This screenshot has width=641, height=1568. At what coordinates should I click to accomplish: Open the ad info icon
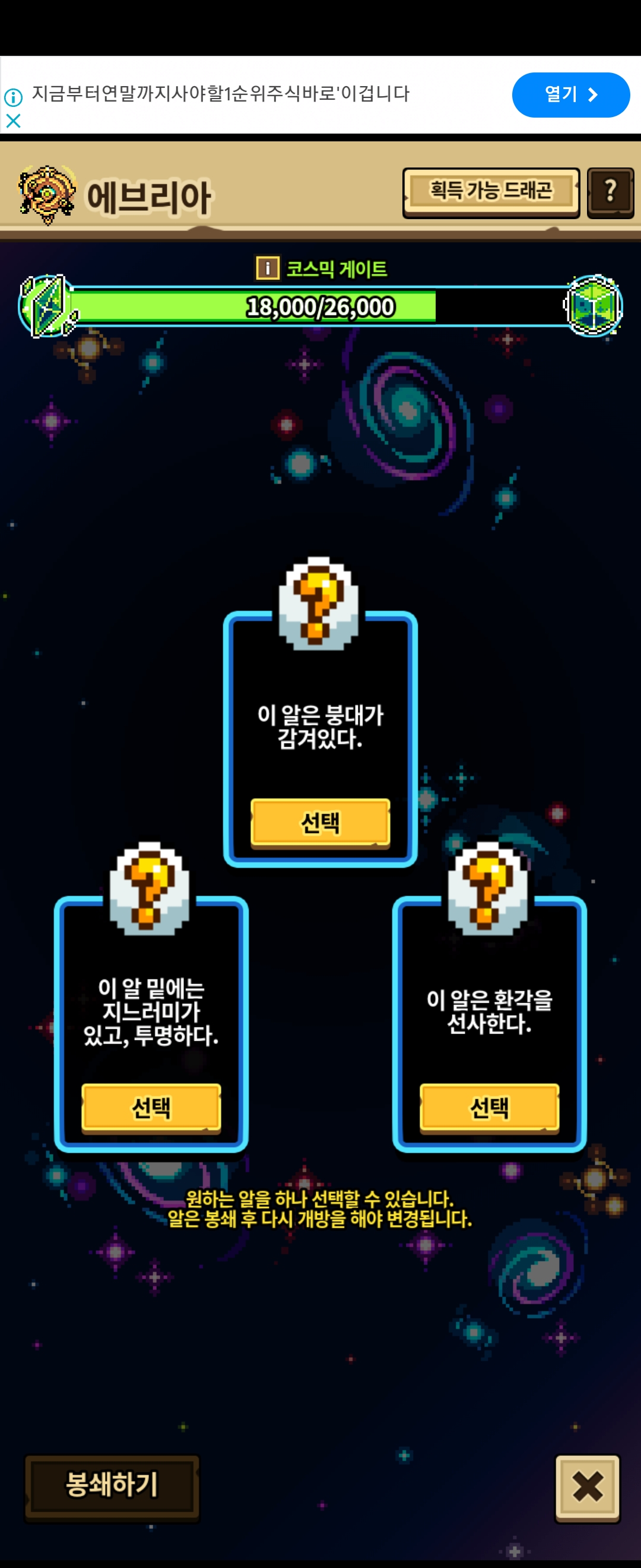click(x=14, y=96)
